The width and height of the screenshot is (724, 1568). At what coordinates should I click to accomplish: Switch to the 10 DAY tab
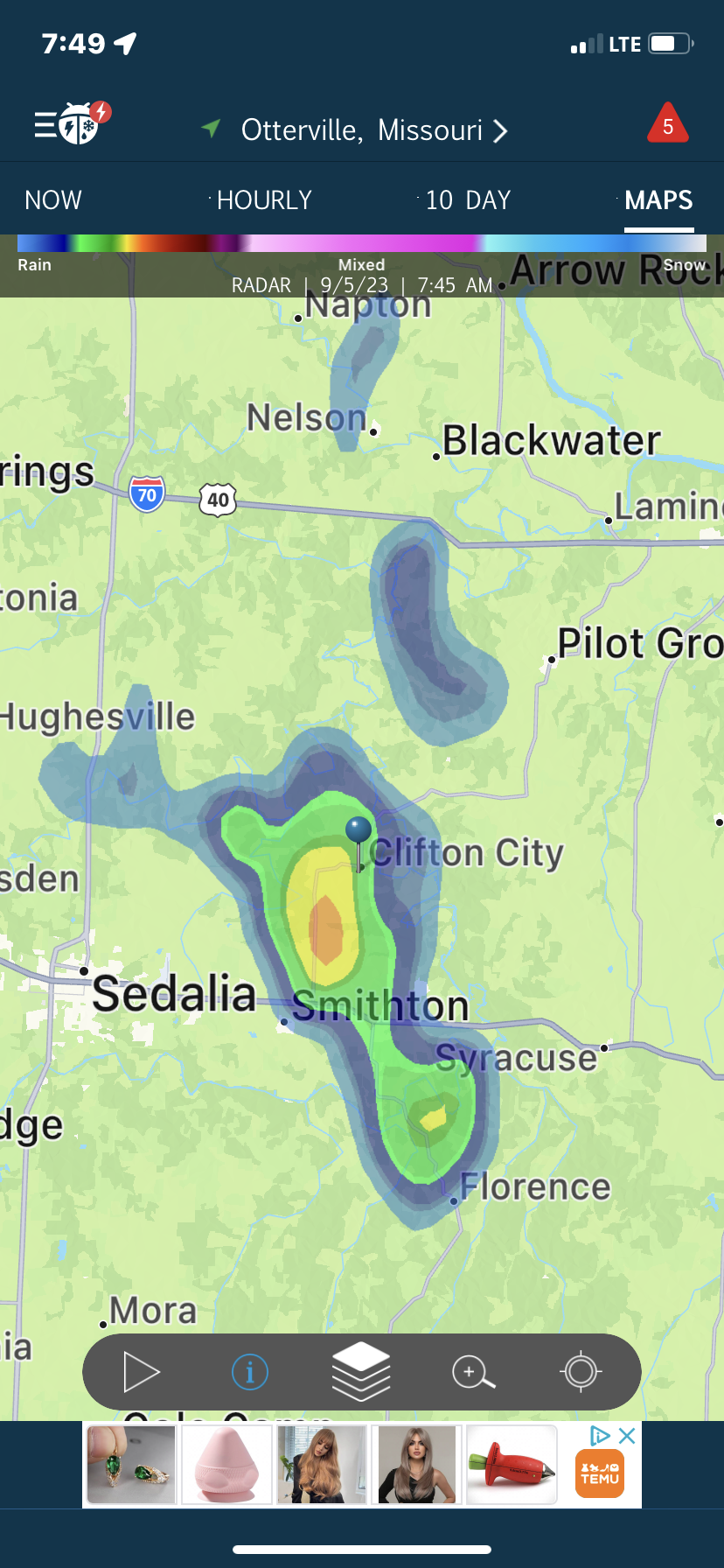pyautogui.click(x=468, y=200)
